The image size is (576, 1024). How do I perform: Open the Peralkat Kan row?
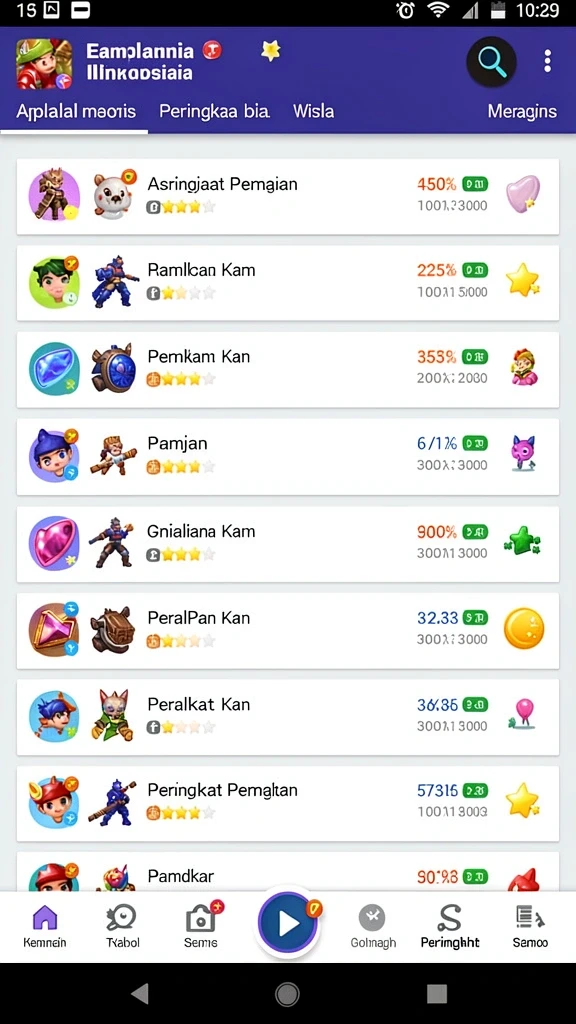(x=287, y=717)
